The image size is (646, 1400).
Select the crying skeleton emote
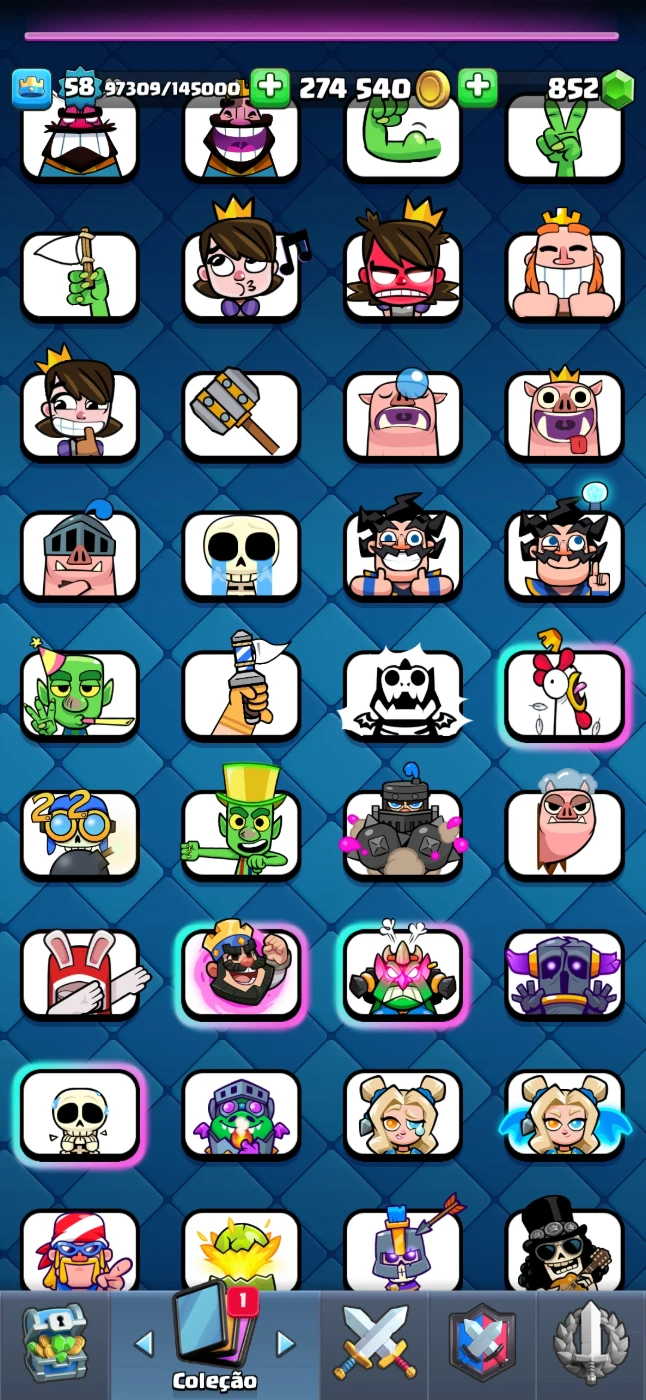(x=241, y=556)
